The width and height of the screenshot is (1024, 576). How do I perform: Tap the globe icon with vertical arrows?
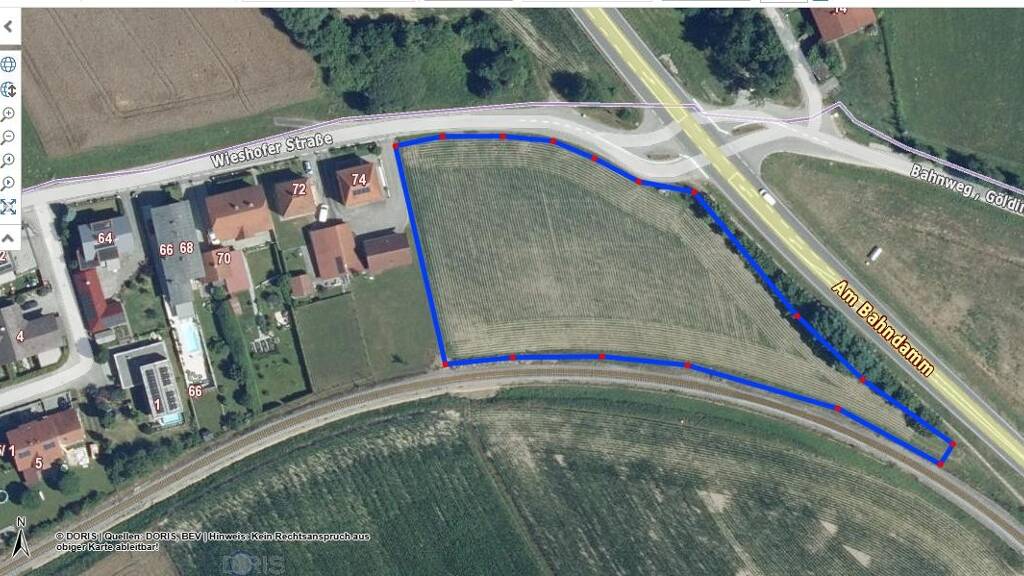[8, 89]
